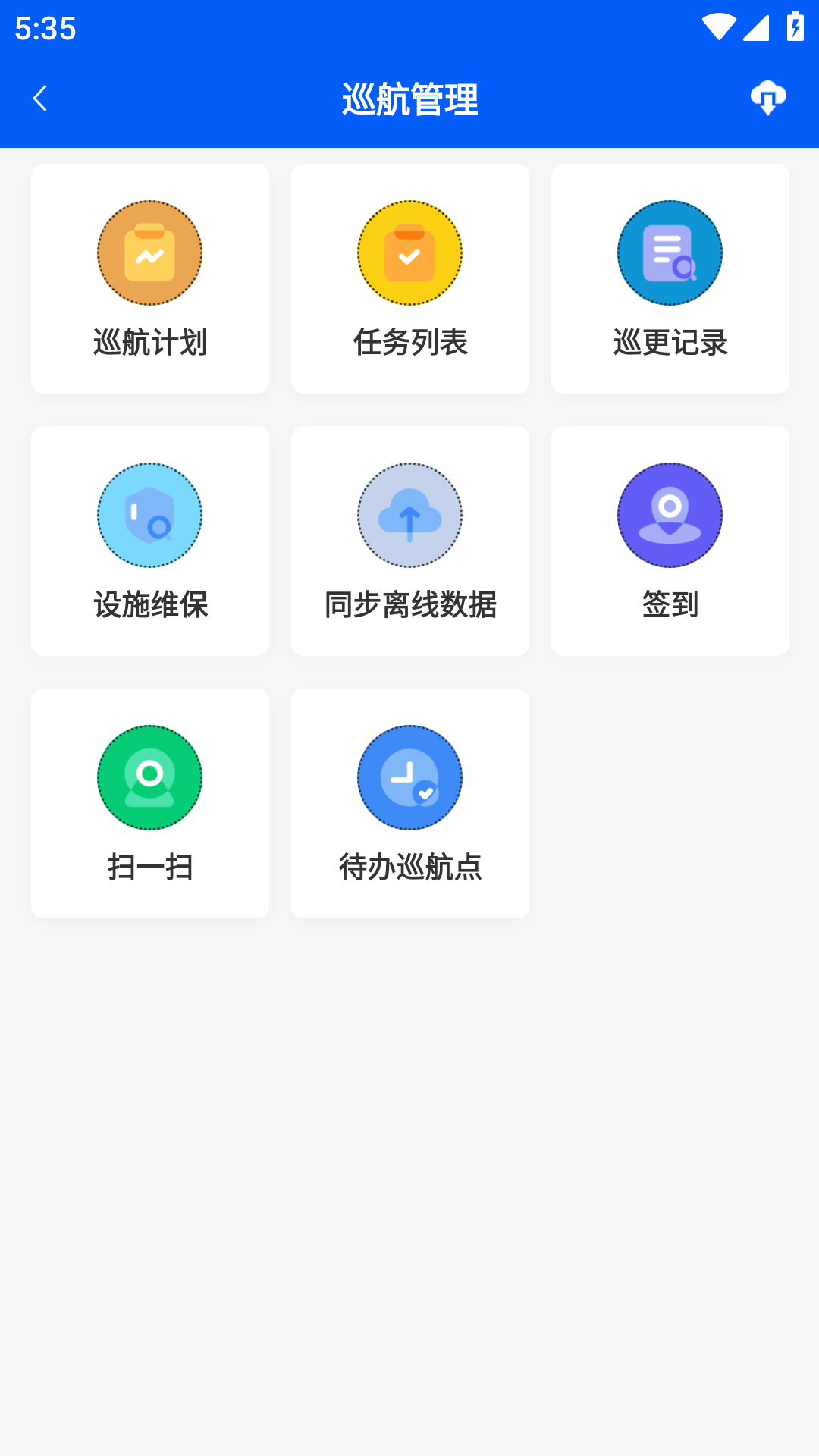Tap the cloud download icon
The image size is (819, 1456).
click(767, 99)
